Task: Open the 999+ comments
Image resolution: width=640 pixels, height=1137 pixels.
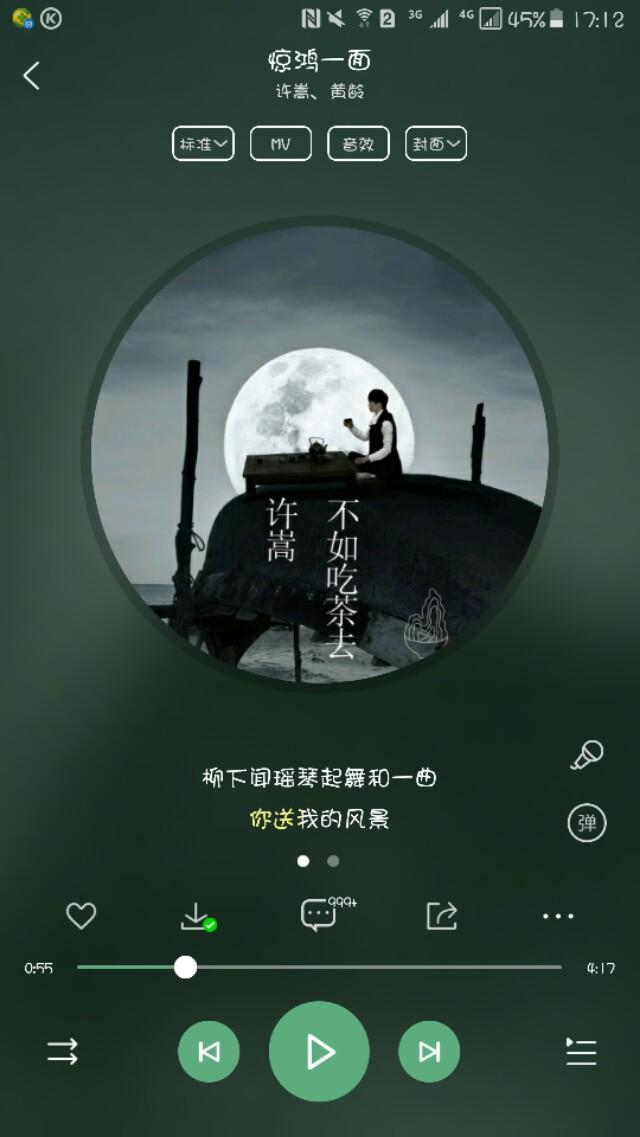Action: coord(324,914)
